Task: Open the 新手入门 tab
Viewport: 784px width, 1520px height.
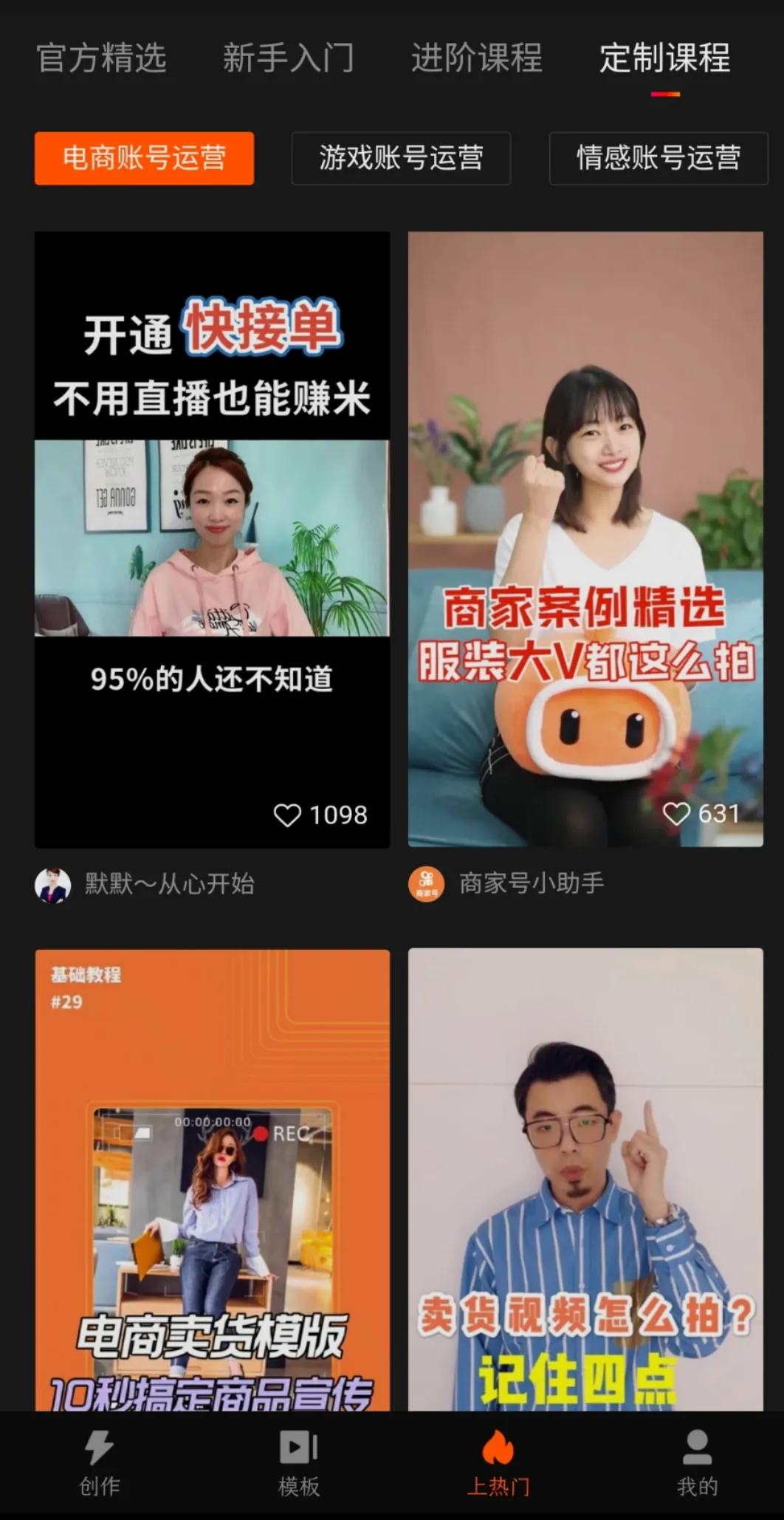Action: [x=289, y=61]
